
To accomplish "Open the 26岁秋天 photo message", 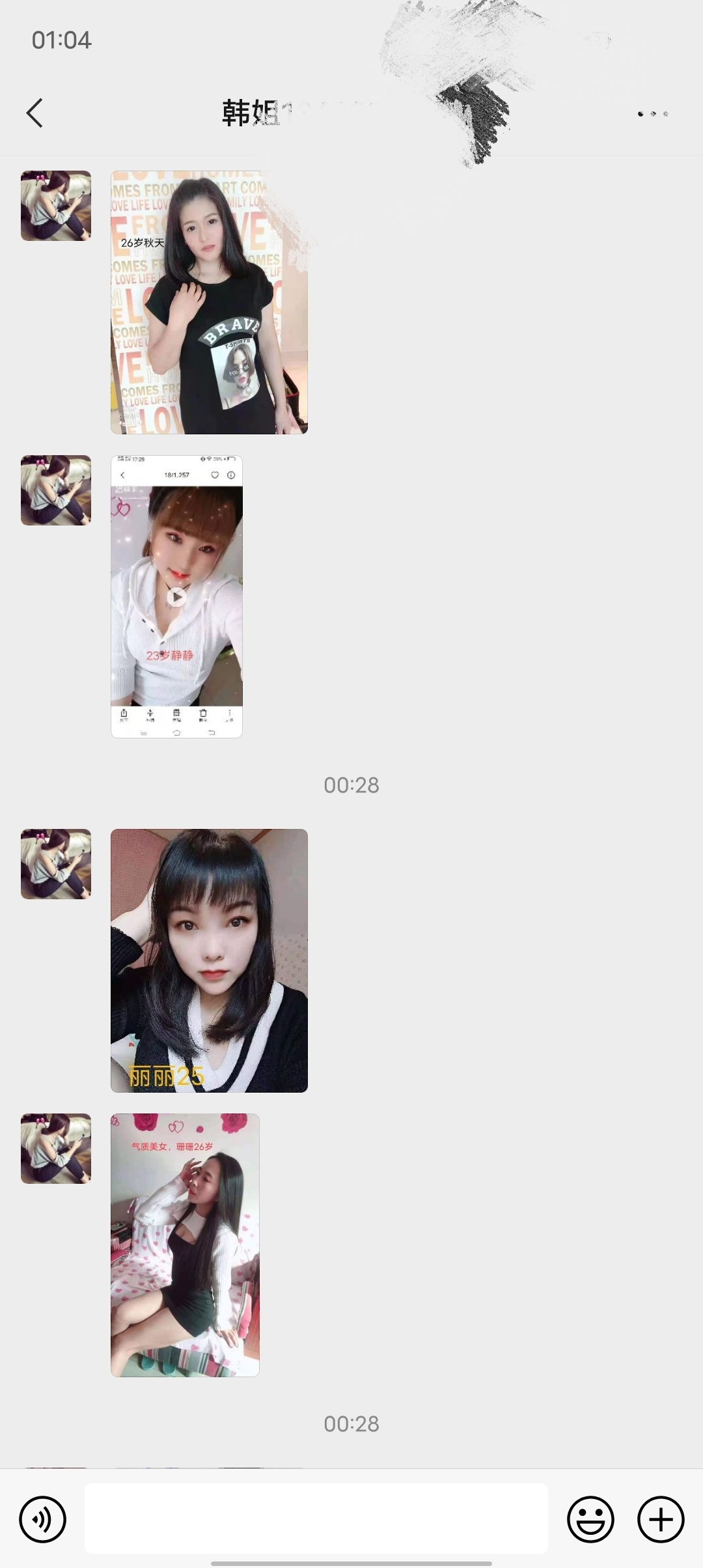I will (x=208, y=303).
